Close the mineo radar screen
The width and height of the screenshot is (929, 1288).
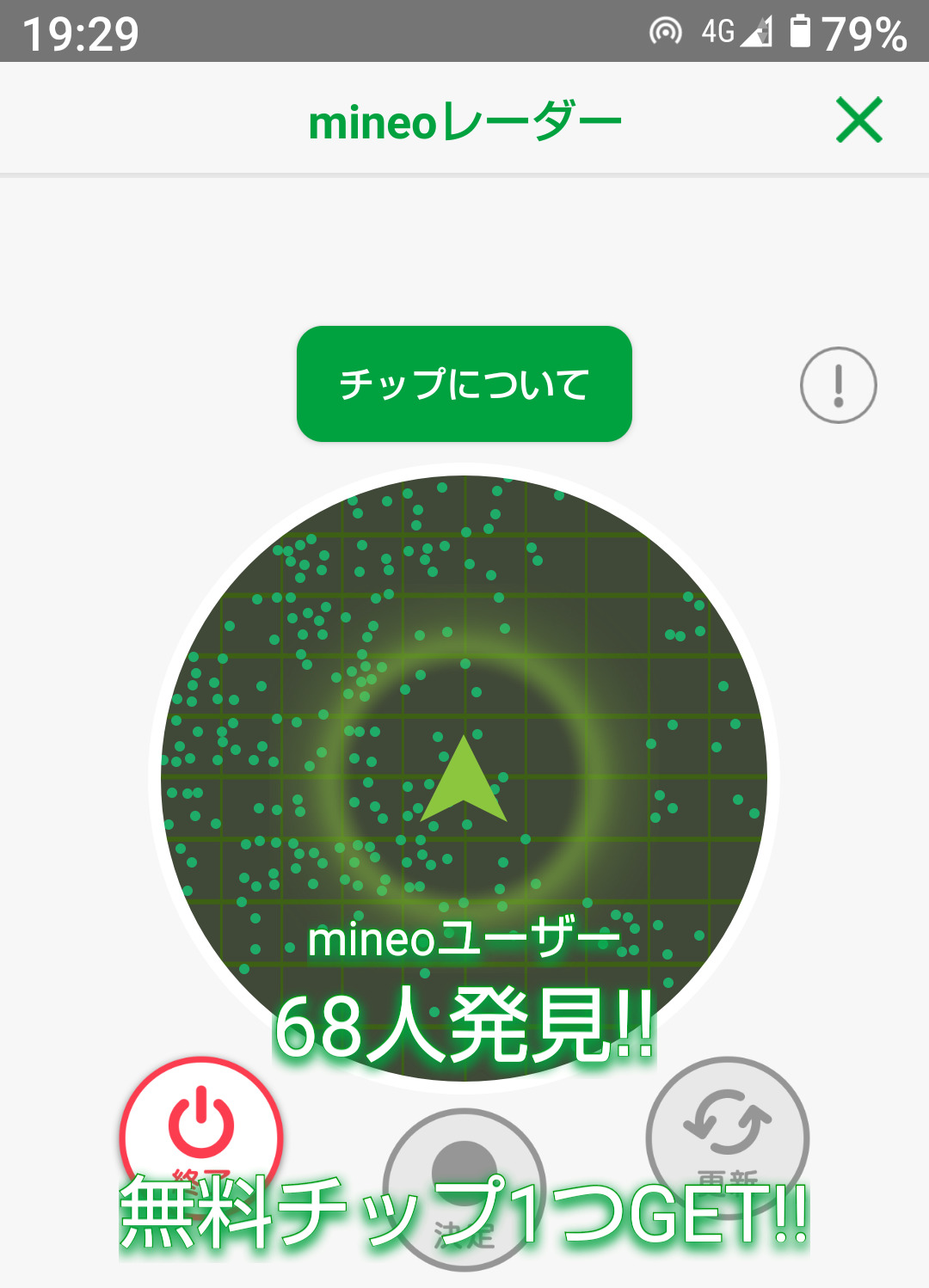859,120
